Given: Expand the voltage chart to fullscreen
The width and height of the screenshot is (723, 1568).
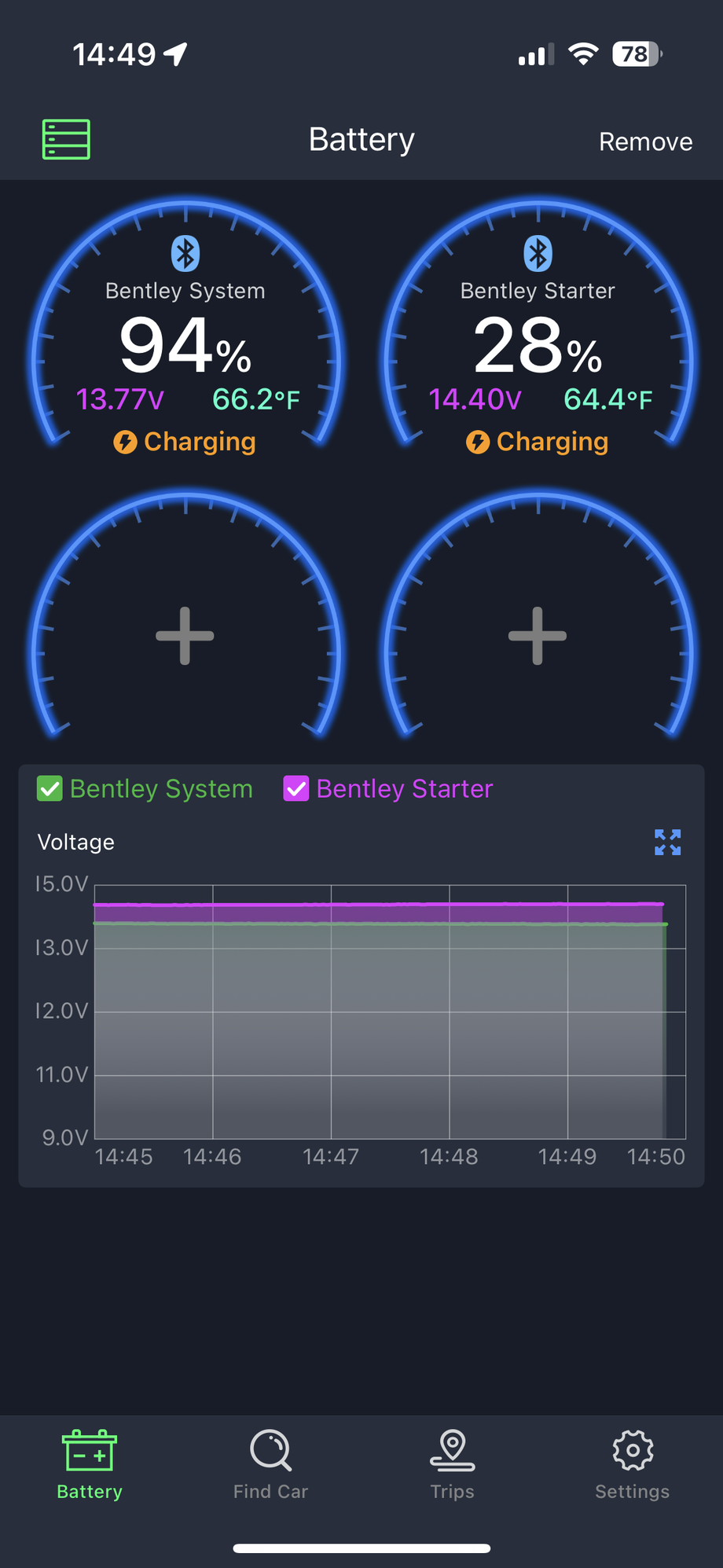Looking at the screenshot, I should tap(667, 842).
